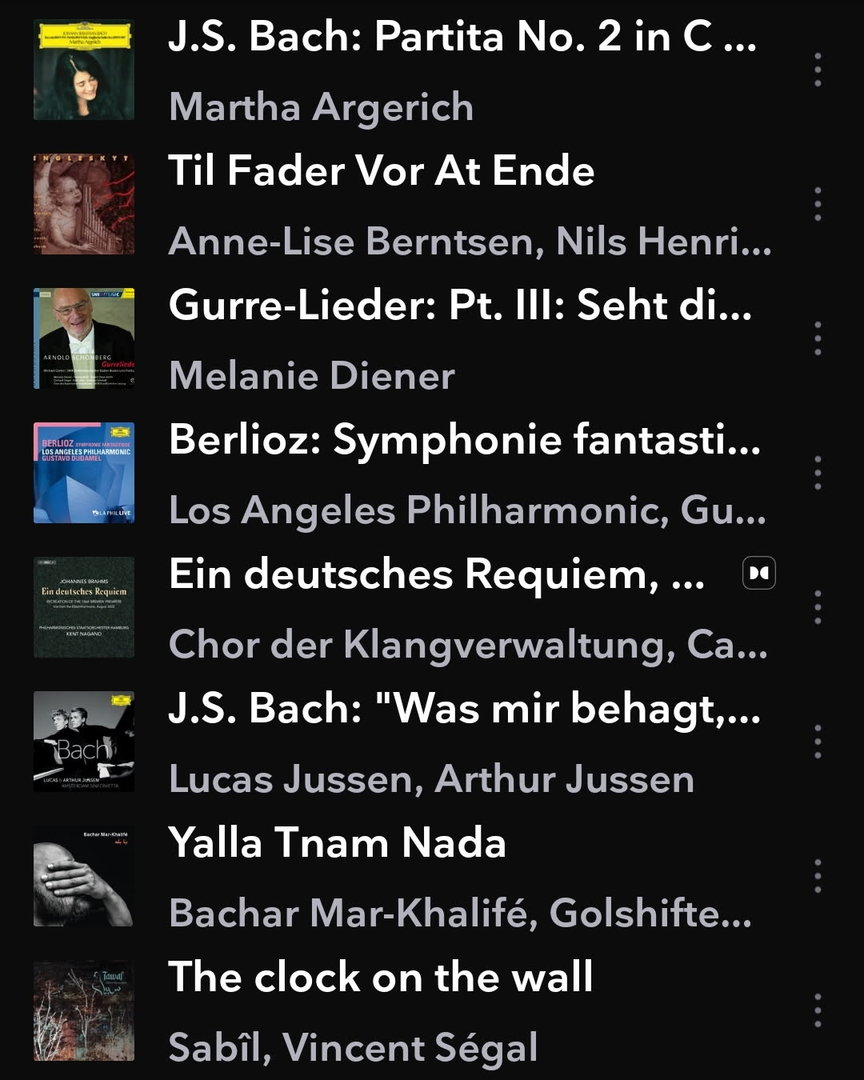Open options for Martha Argerich track
The width and height of the screenshot is (864, 1080).
(x=818, y=70)
